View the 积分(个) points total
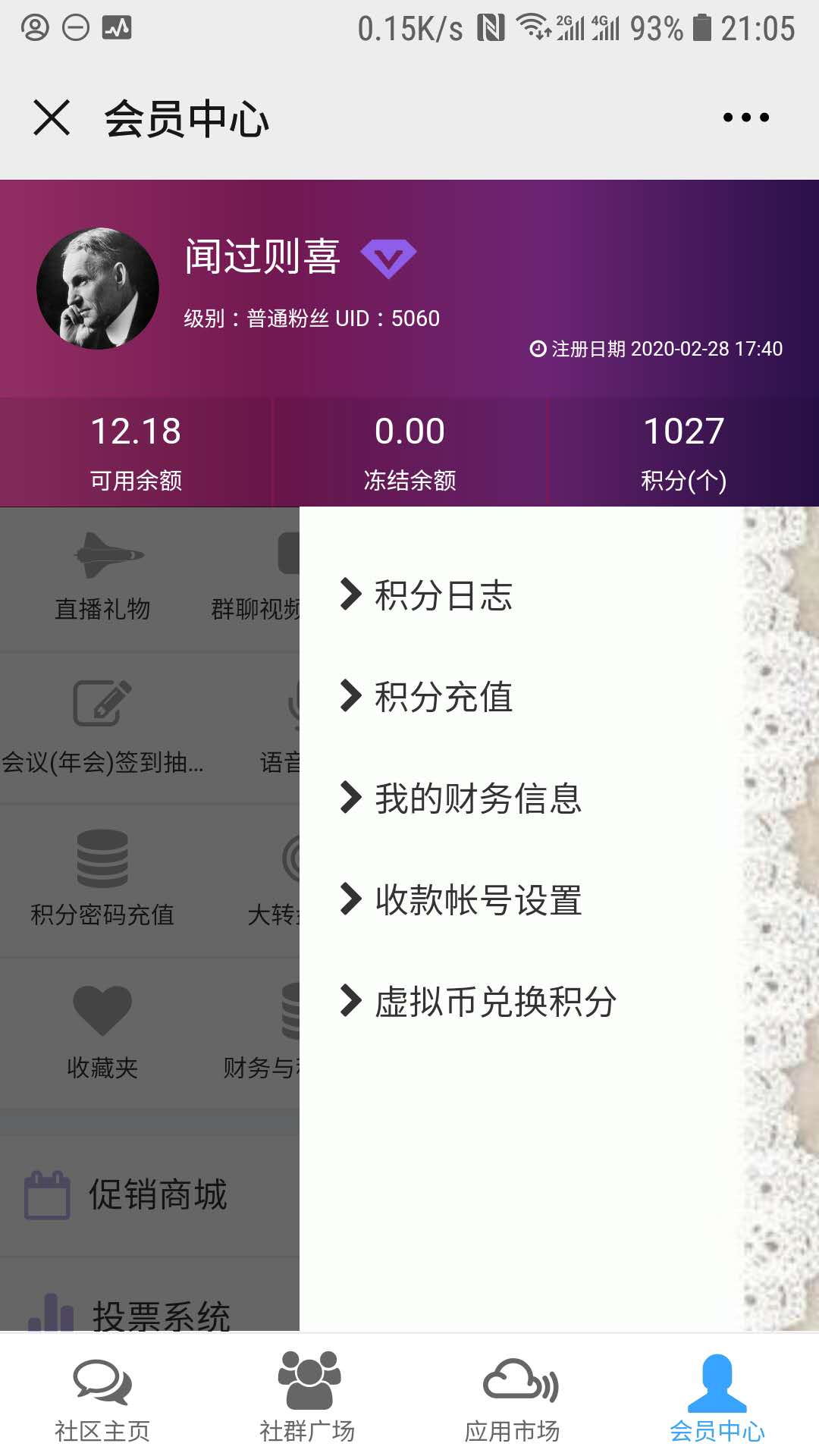Image resolution: width=819 pixels, height=1456 pixels. (683, 451)
